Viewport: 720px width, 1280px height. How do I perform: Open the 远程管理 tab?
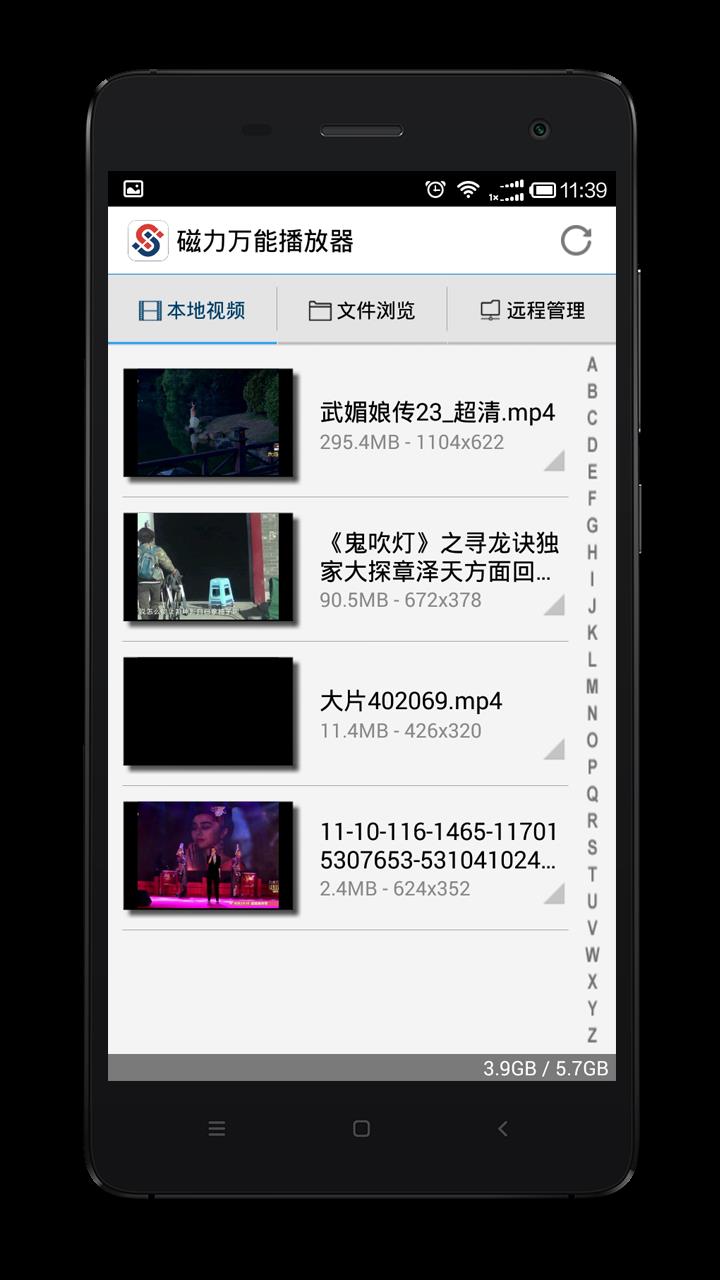pos(532,311)
